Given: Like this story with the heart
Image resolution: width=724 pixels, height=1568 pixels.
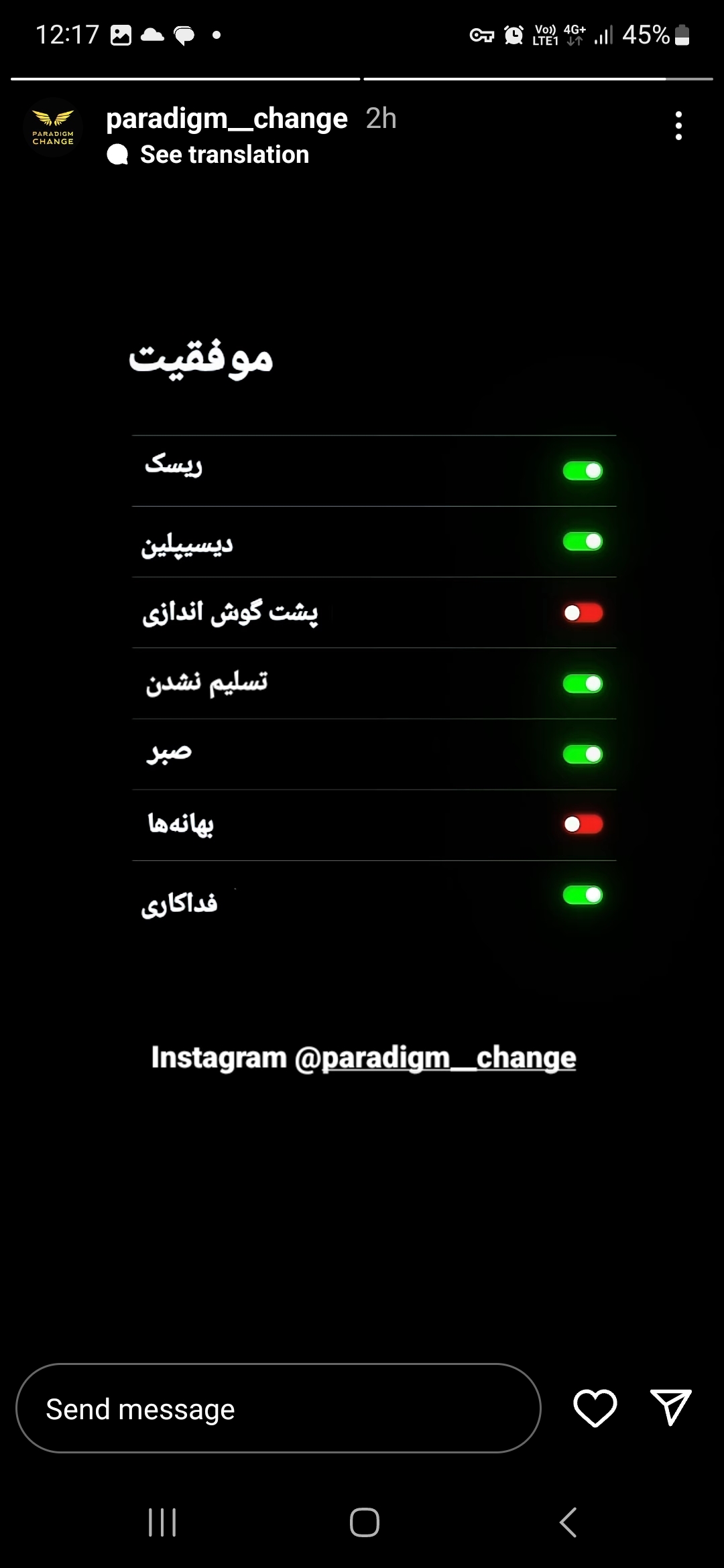Looking at the screenshot, I should [595, 1407].
